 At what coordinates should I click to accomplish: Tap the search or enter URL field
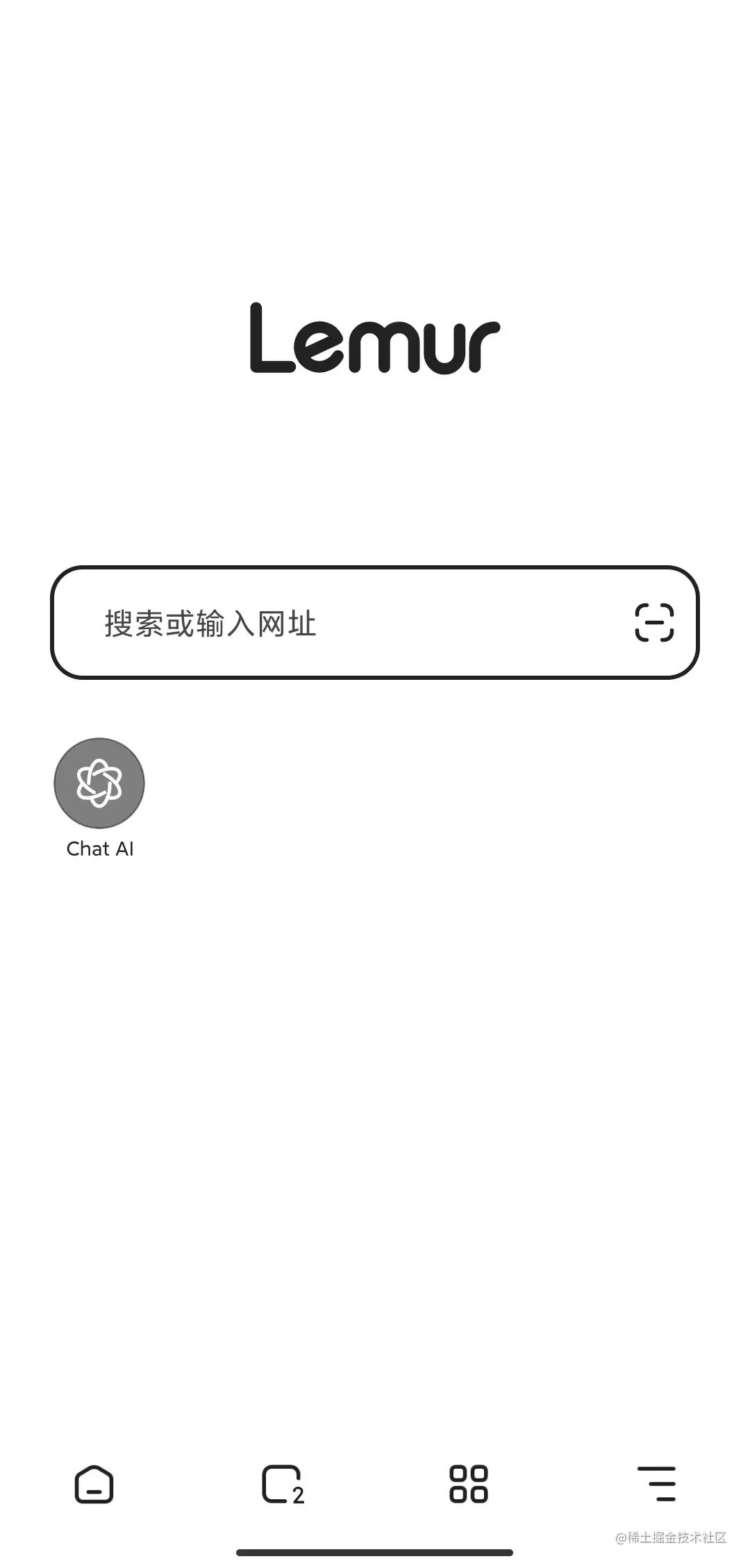[333, 623]
